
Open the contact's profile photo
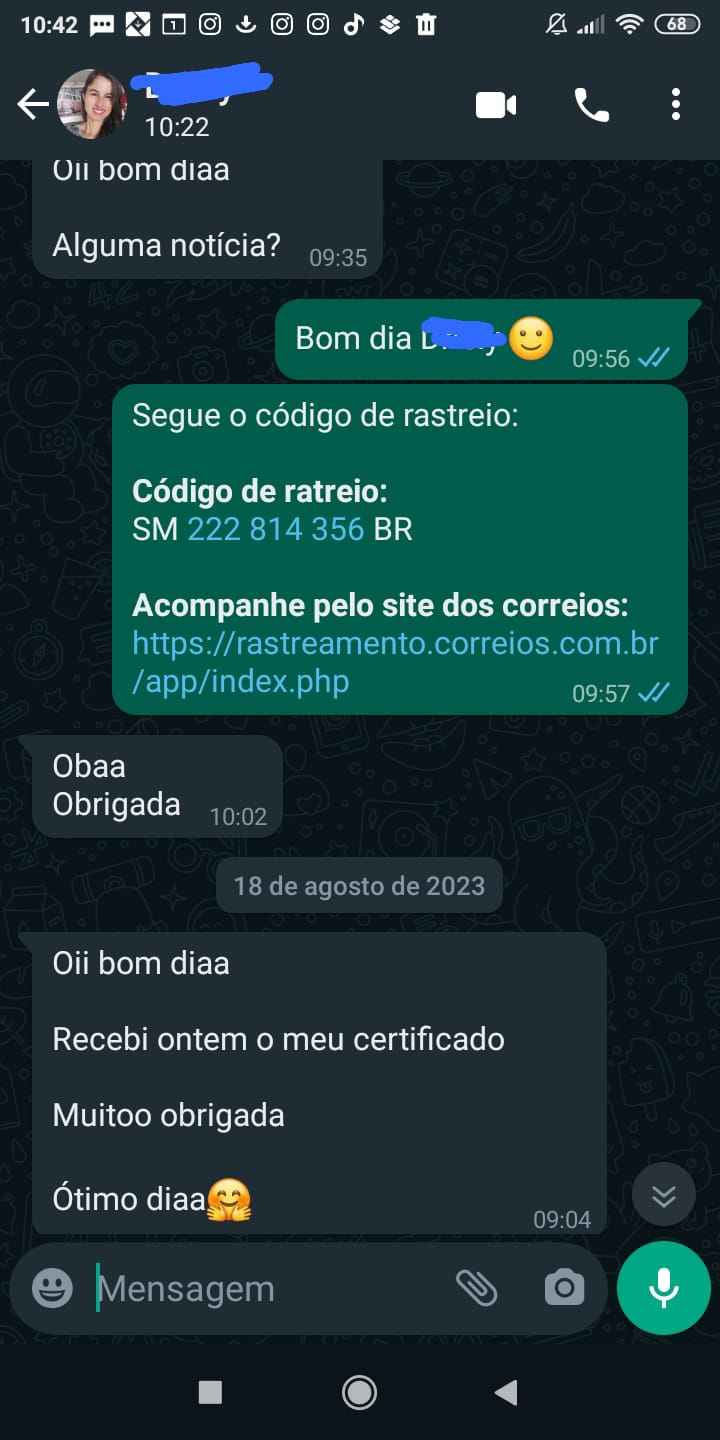tap(92, 104)
